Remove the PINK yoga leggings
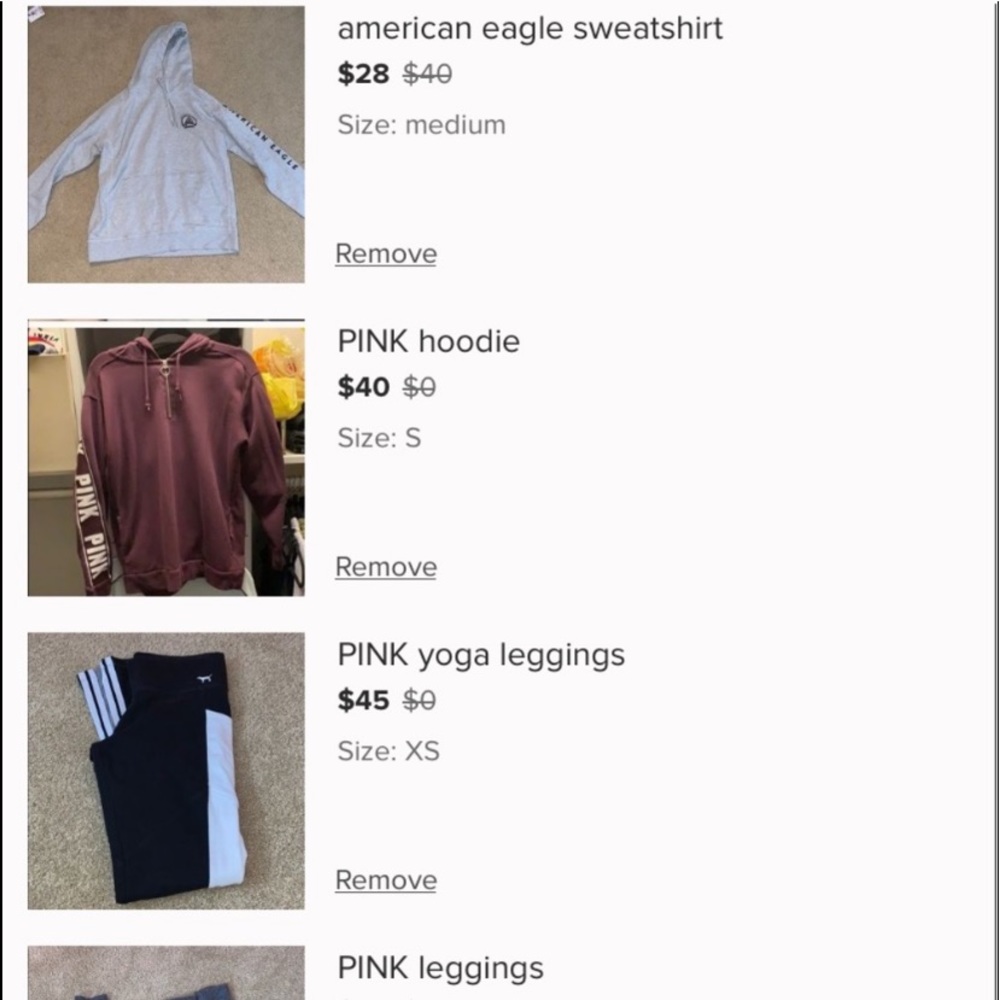 386,880
